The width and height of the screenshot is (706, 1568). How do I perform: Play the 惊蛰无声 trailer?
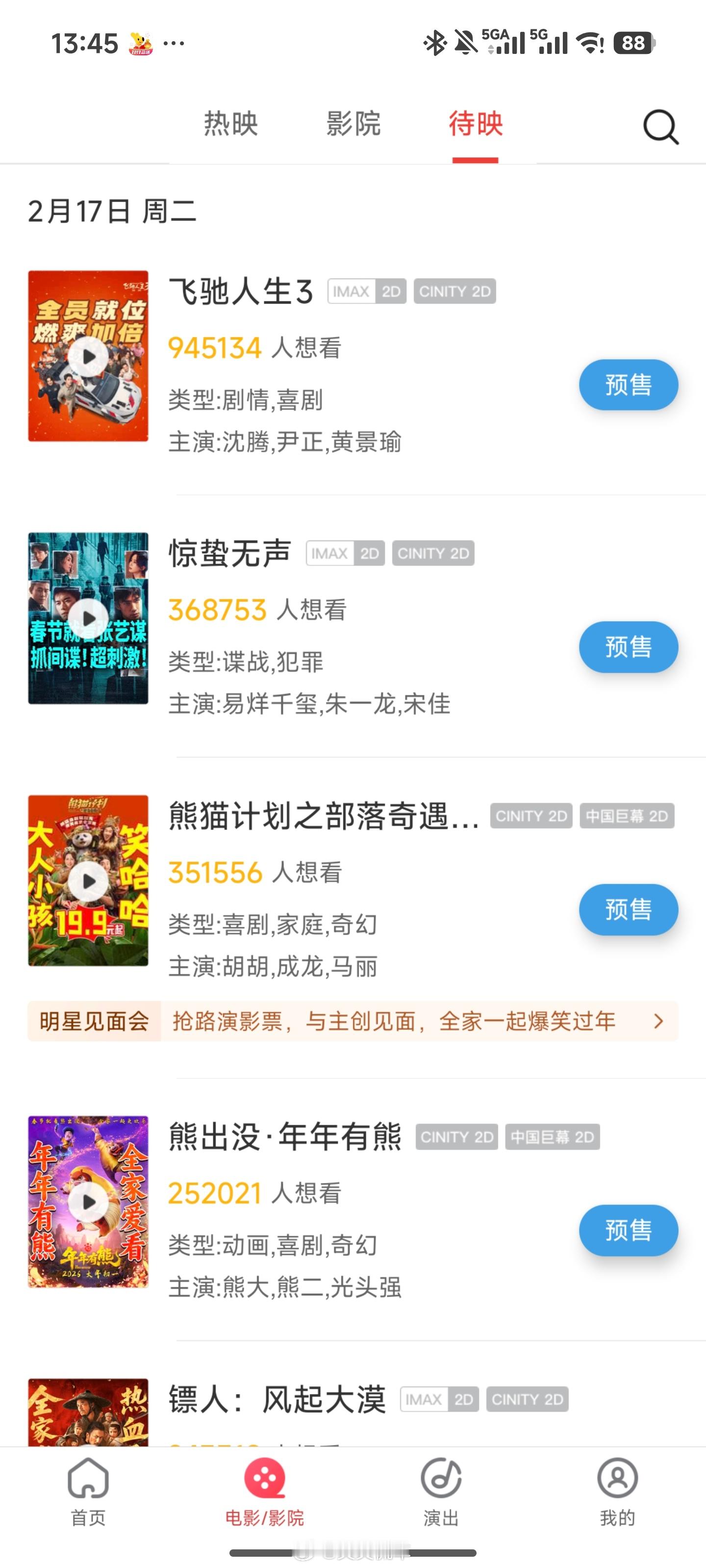(x=89, y=618)
